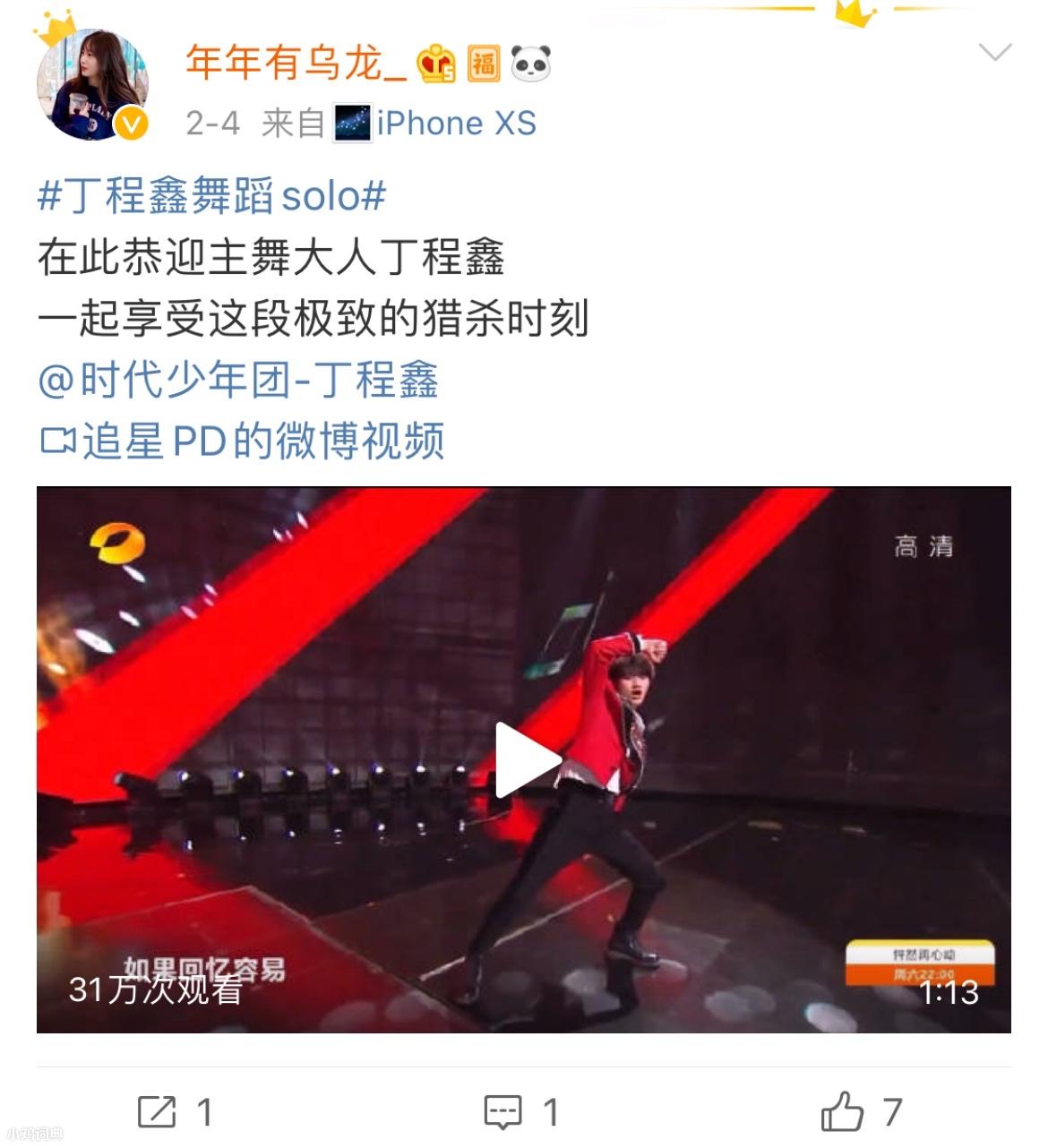Open the avatar of 年年有乌龙_

(x=90, y=84)
